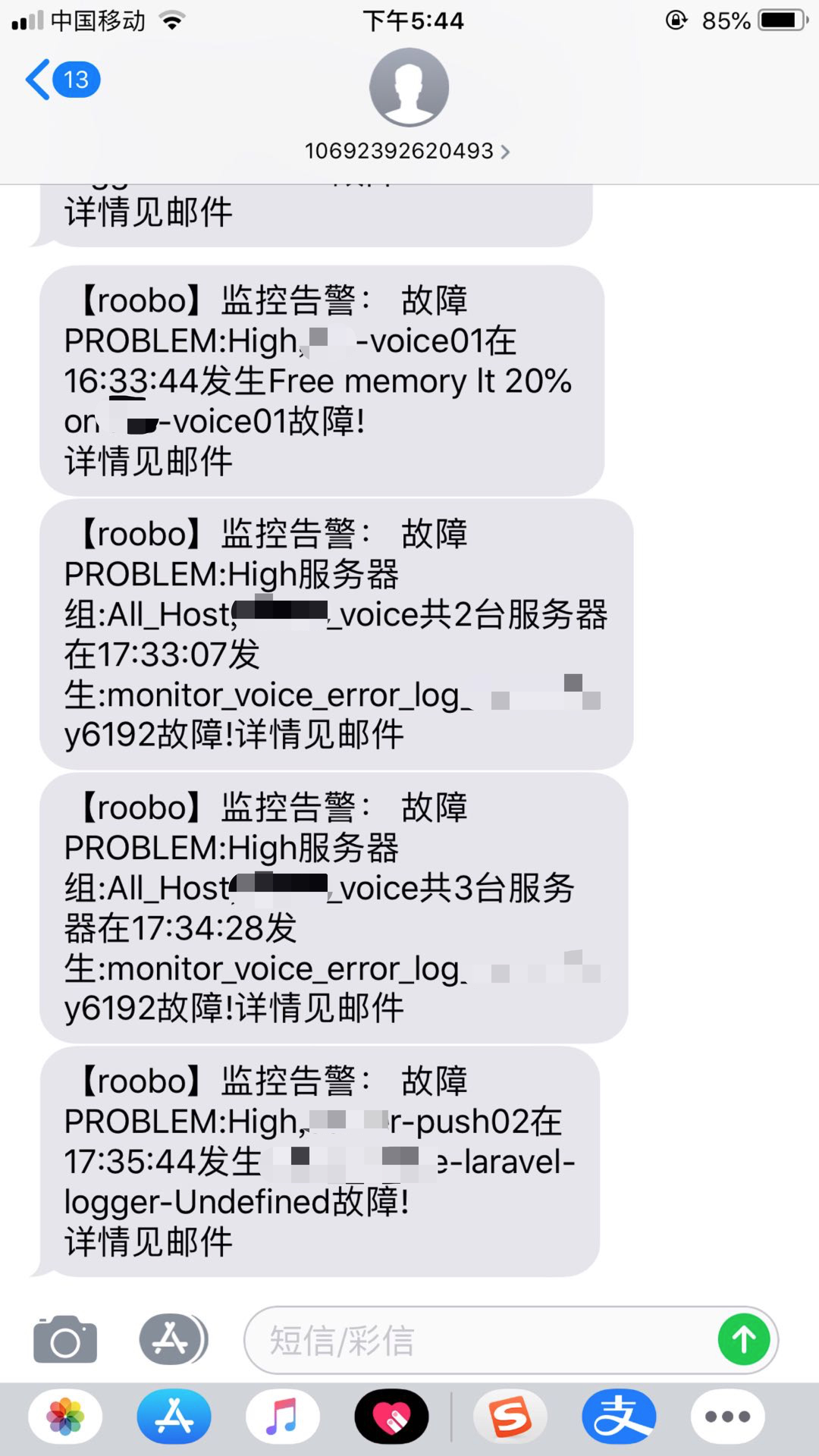819x1456 pixels.
Task: Open the App Store in the app strip
Action: tap(174, 1416)
